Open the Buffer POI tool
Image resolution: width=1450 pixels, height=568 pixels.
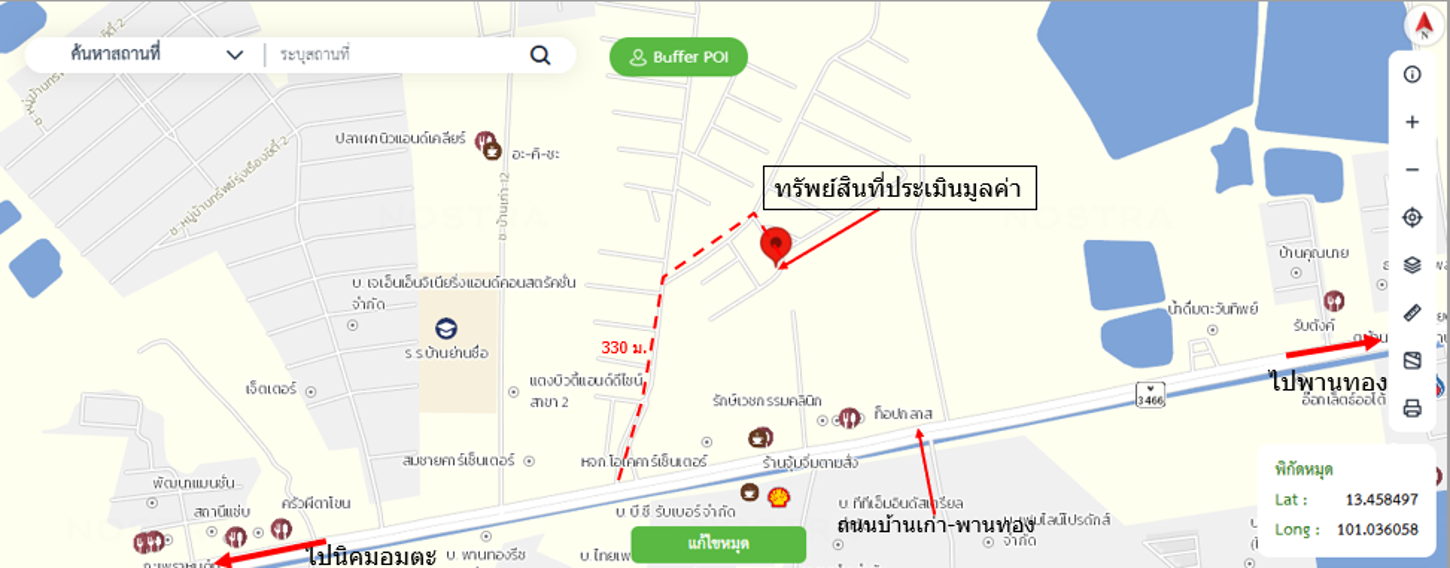coord(678,57)
